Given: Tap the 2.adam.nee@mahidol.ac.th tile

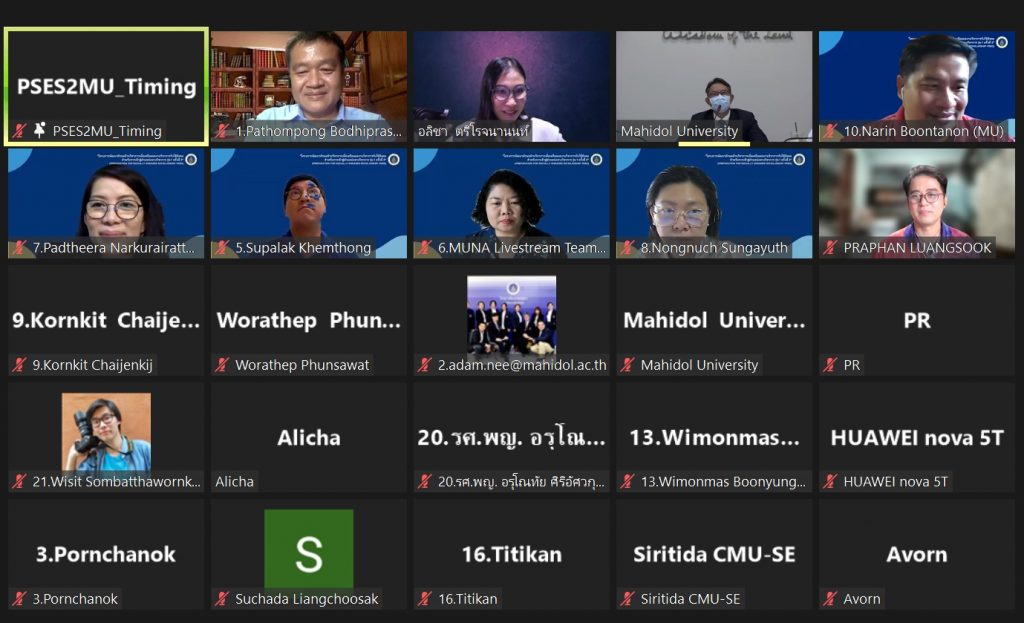Looking at the screenshot, I should tap(511, 320).
